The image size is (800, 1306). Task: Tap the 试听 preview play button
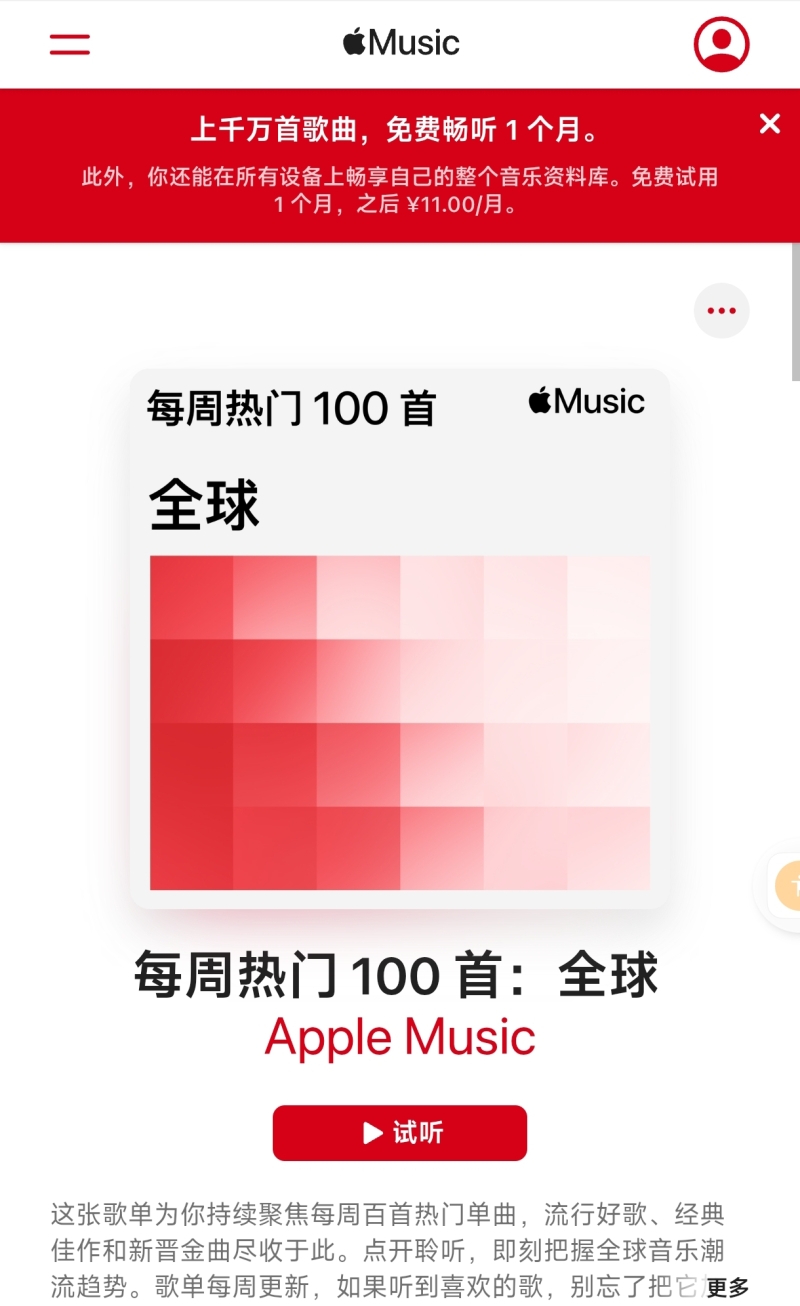400,1133
